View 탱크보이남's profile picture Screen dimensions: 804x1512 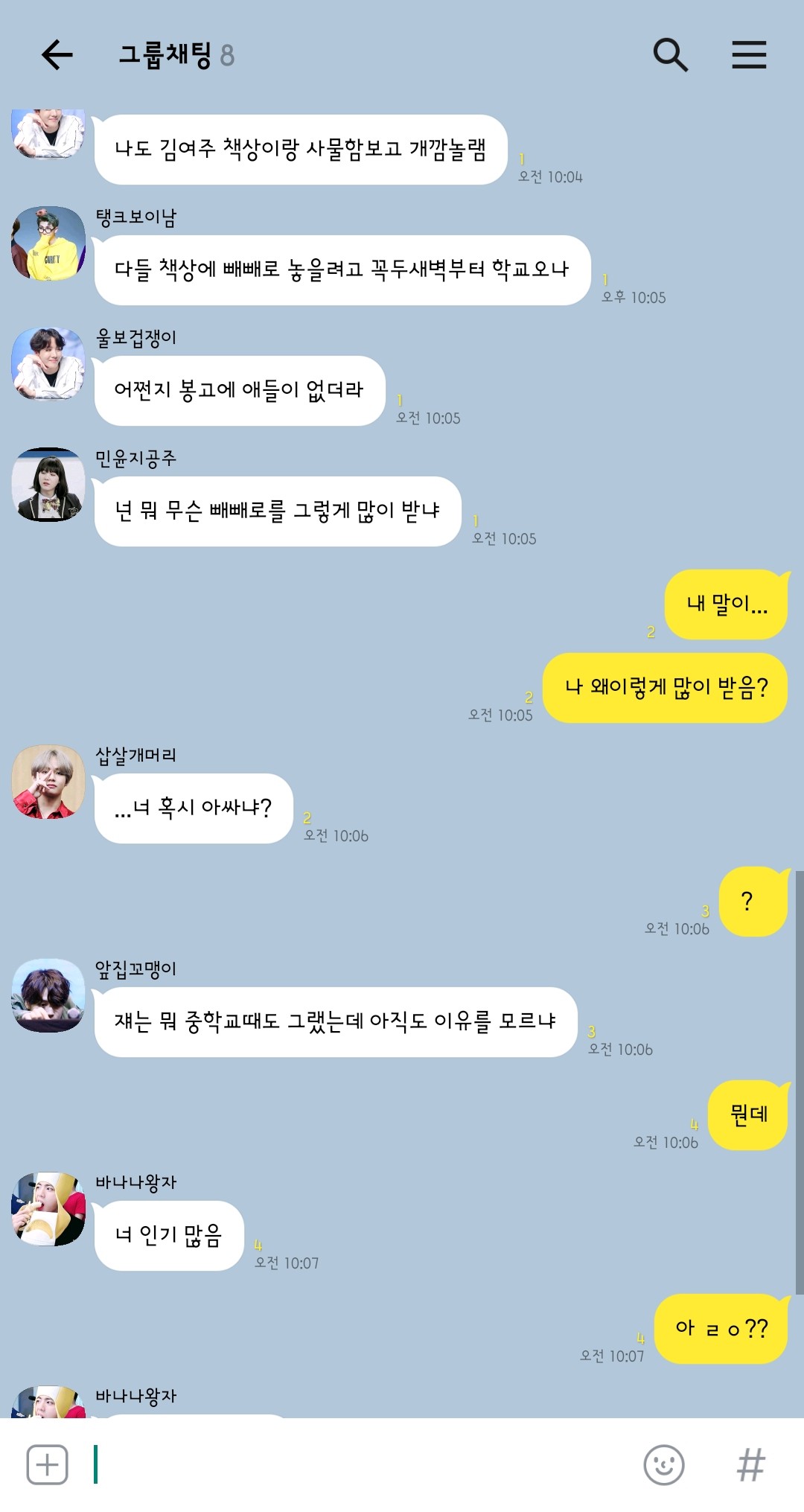pyautogui.click(x=48, y=243)
